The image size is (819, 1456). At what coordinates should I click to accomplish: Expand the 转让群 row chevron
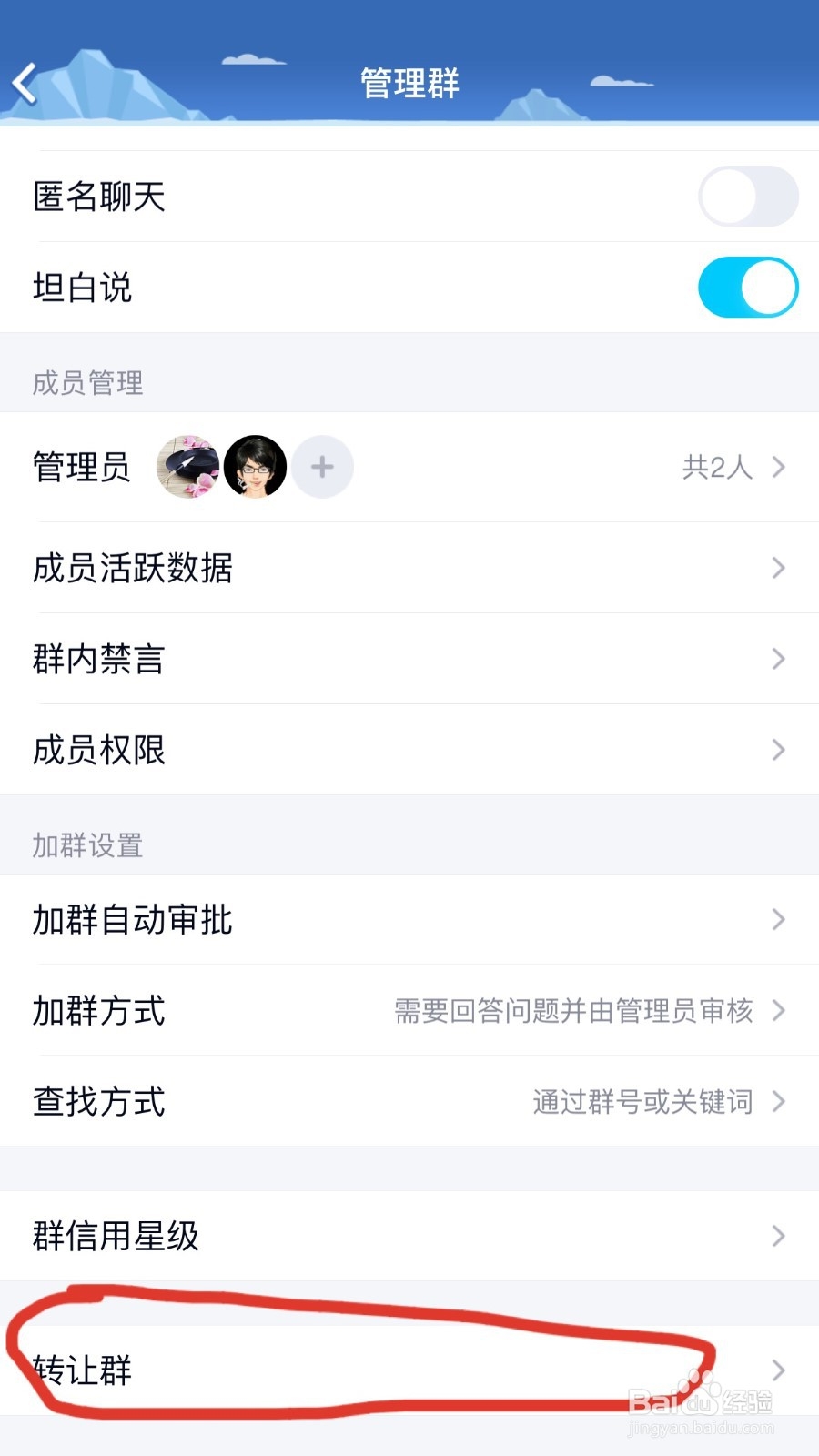pyautogui.click(x=778, y=1370)
